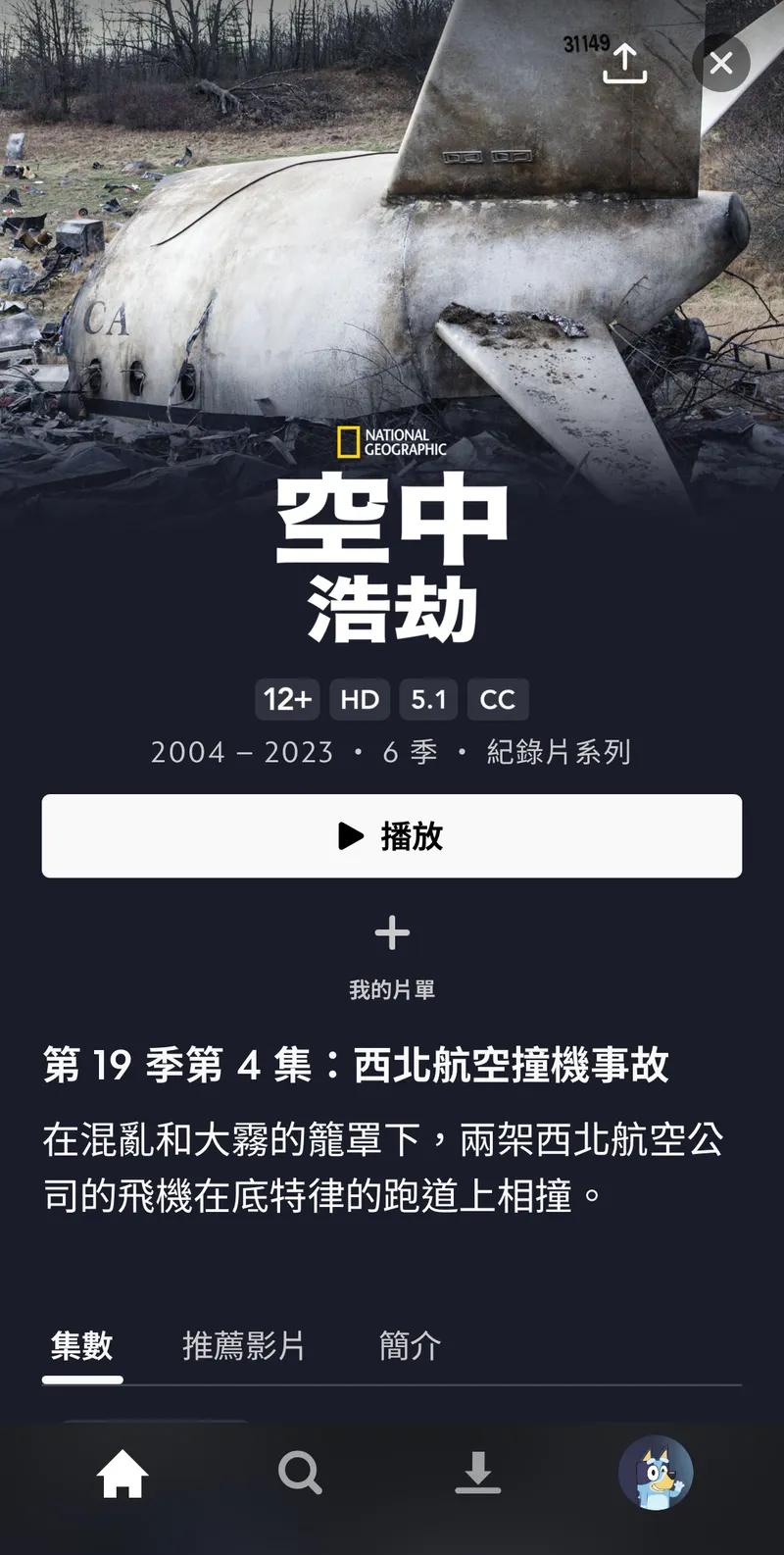
Task: Switch to the 推薦影片 tab
Action: tap(243, 1346)
